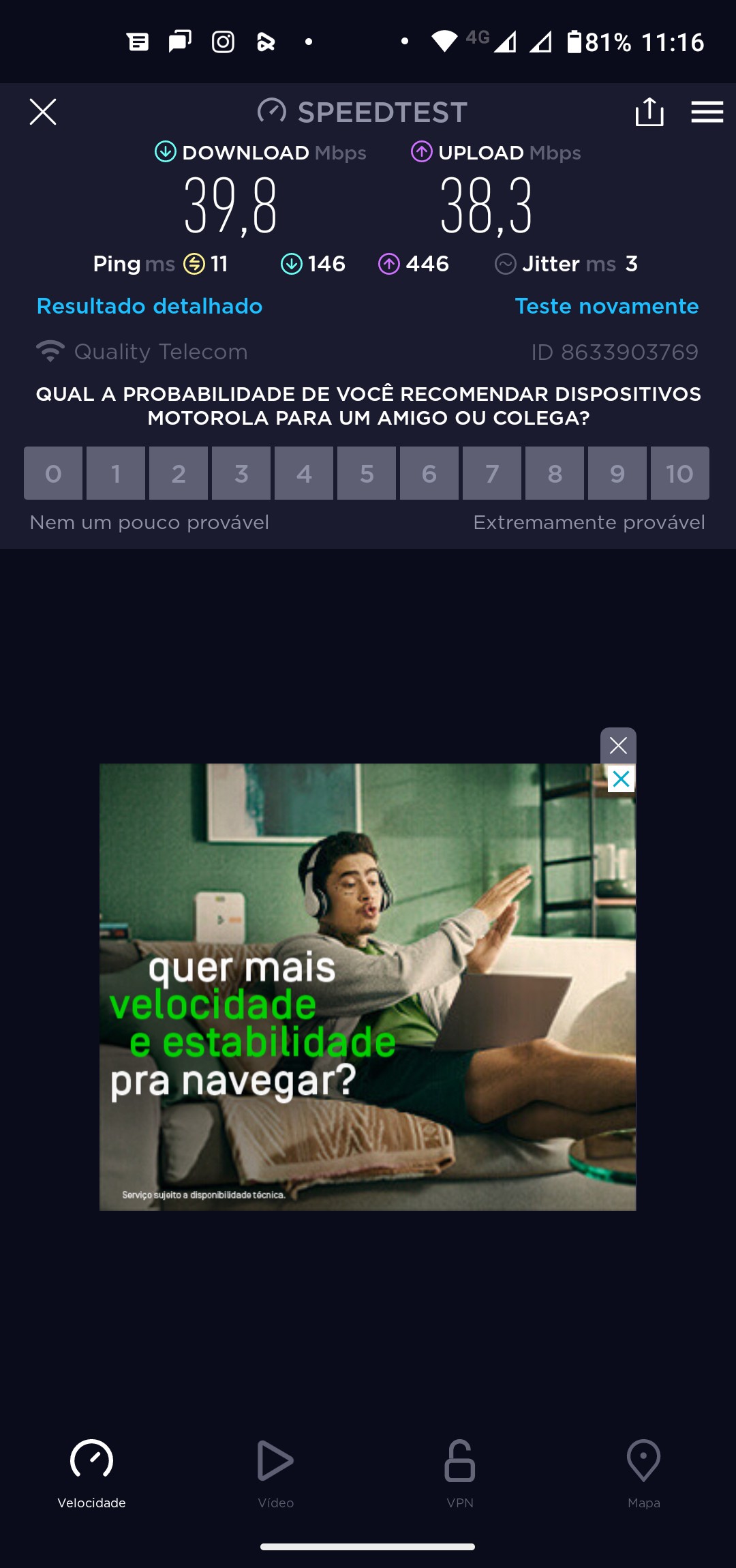Screen dimensions: 736x1568
Task: Share the speed test result
Action: point(649,112)
